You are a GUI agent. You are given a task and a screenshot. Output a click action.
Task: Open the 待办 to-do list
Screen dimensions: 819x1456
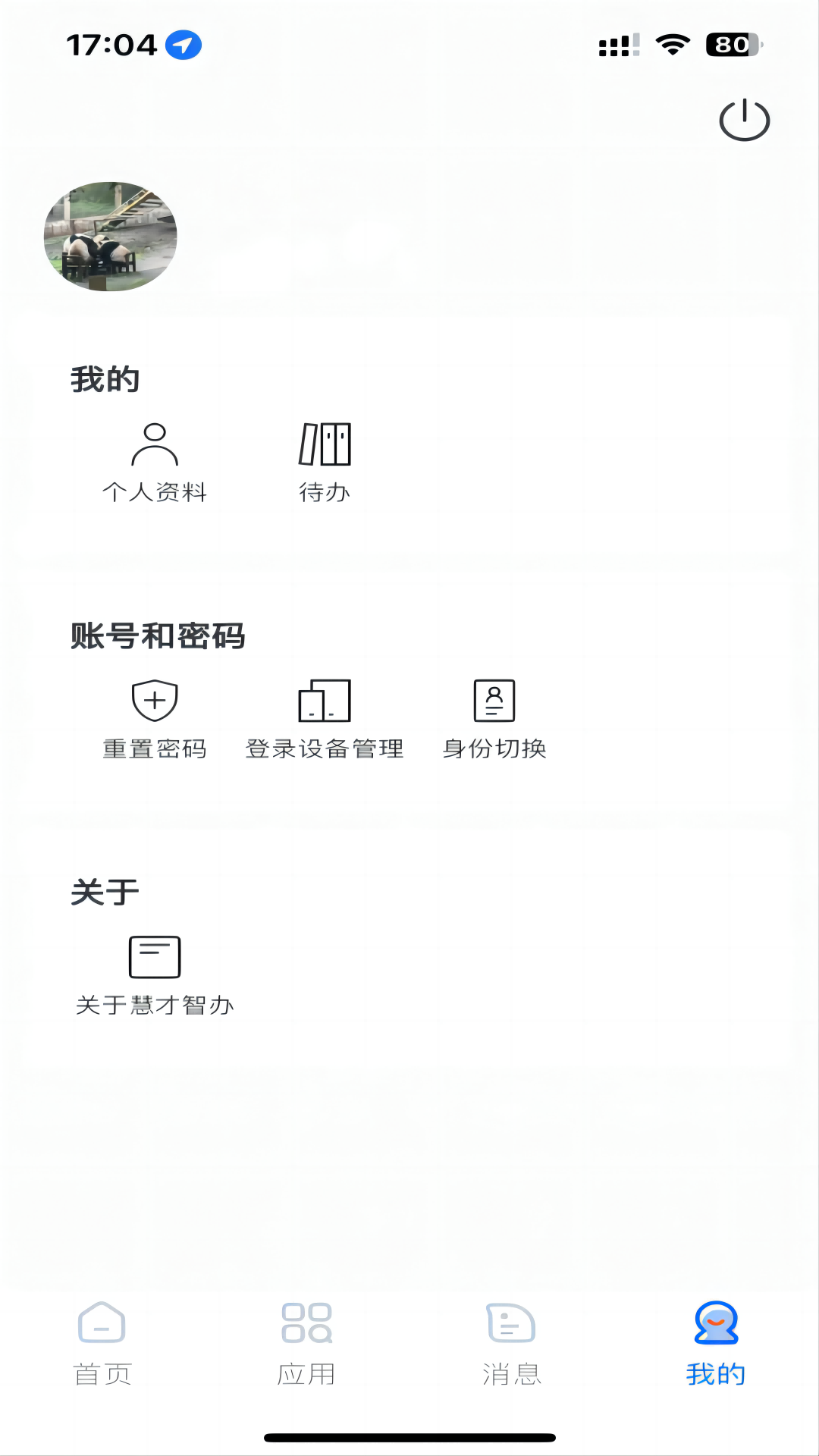pos(325,462)
